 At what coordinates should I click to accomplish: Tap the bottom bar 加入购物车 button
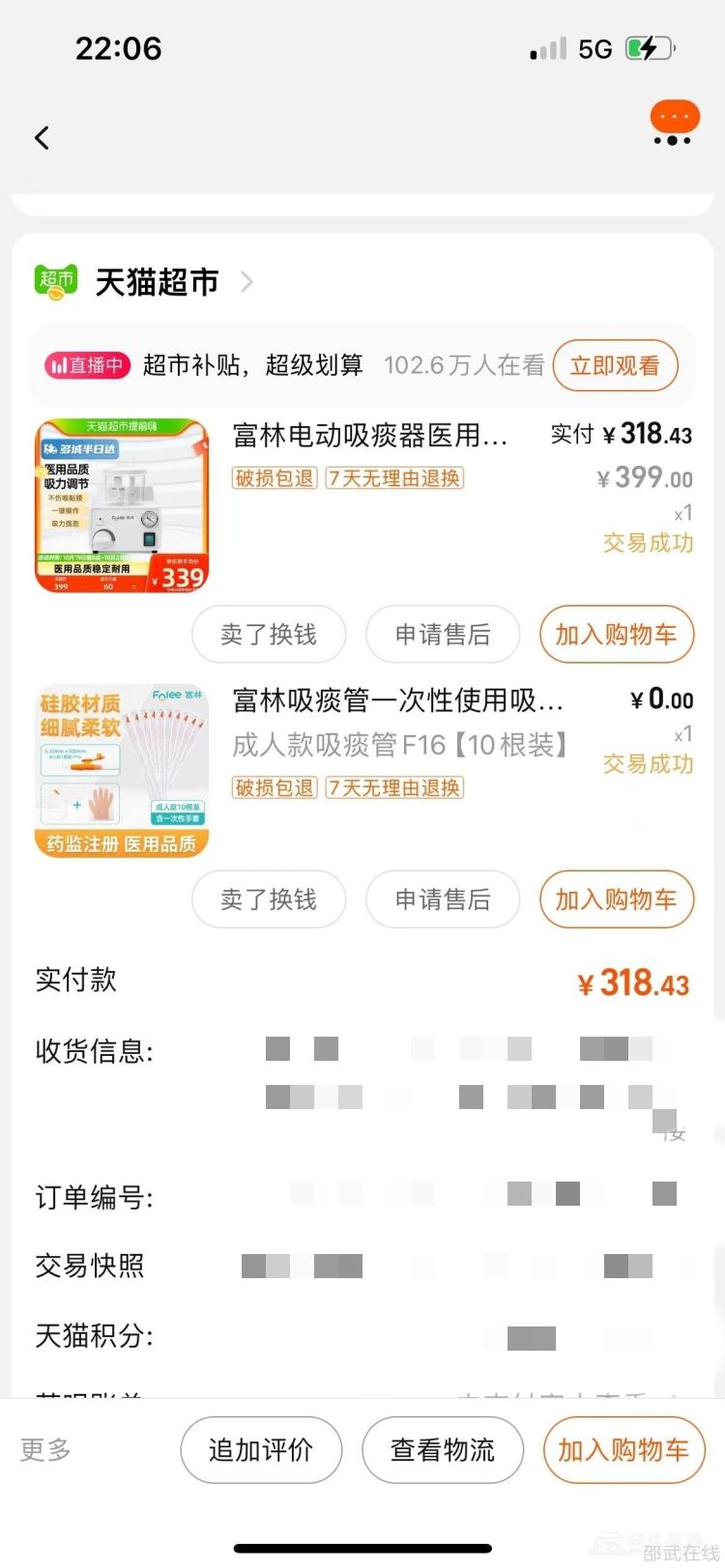623,1449
